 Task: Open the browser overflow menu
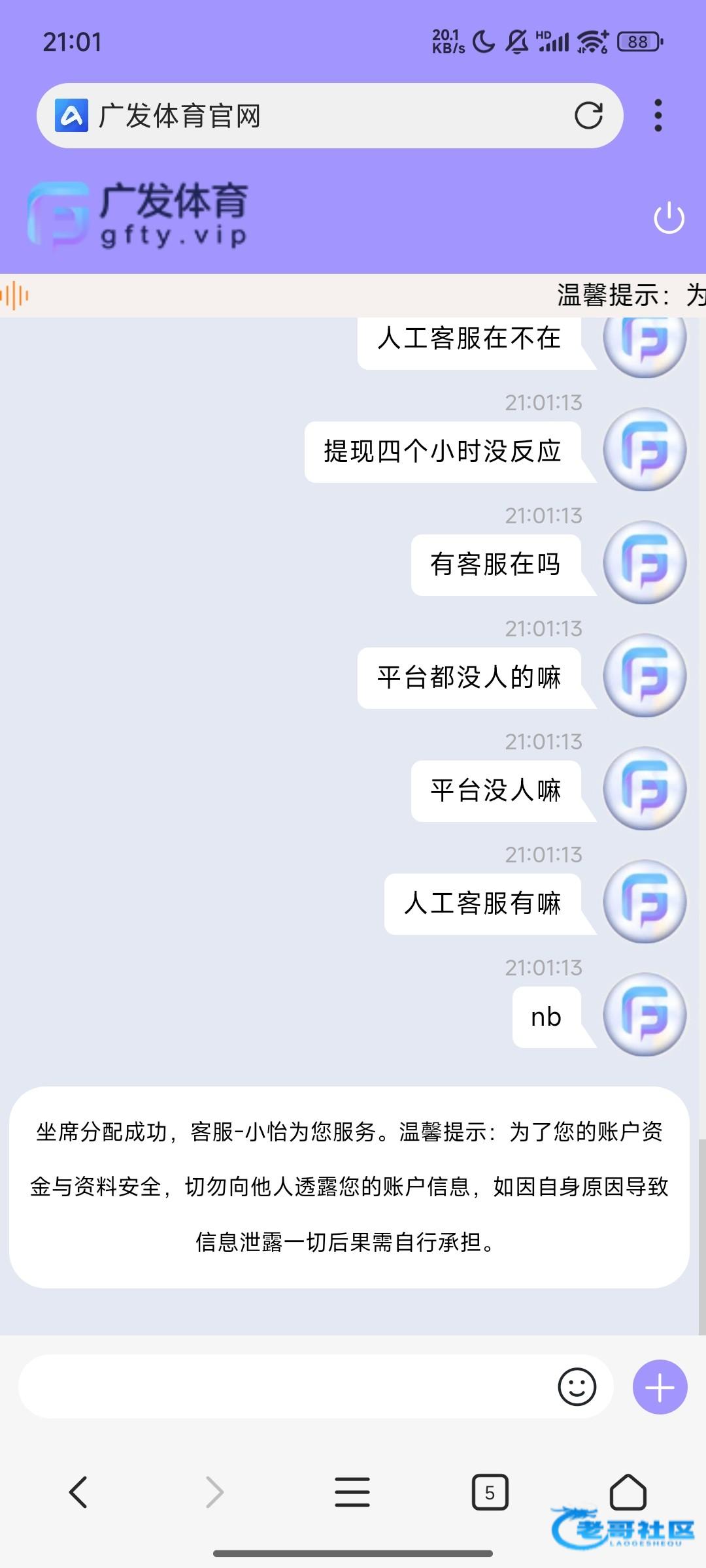[x=658, y=116]
